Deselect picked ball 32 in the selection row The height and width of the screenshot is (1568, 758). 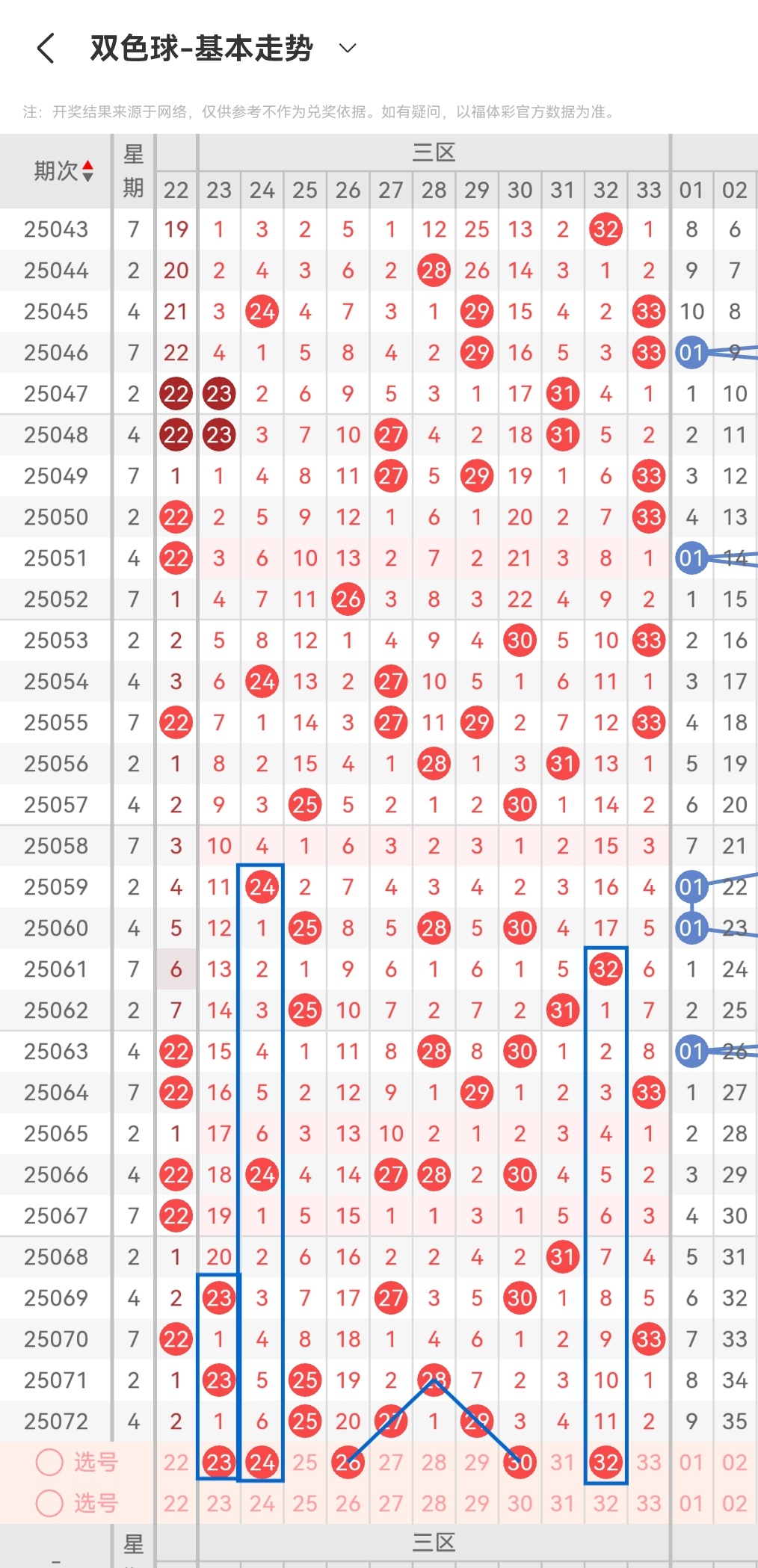[606, 1462]
